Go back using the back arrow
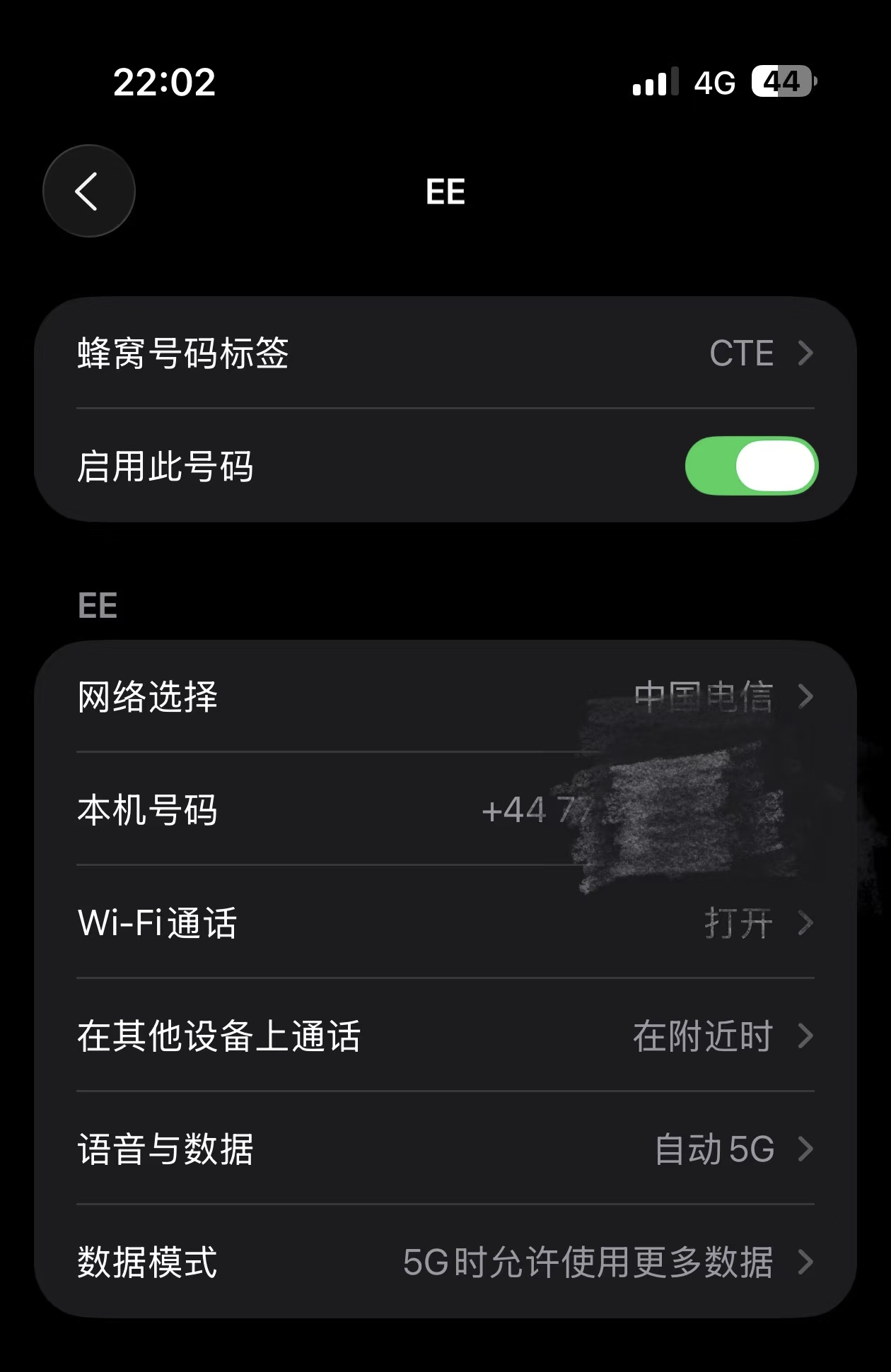891x1372 pixels. click(88, 191)
